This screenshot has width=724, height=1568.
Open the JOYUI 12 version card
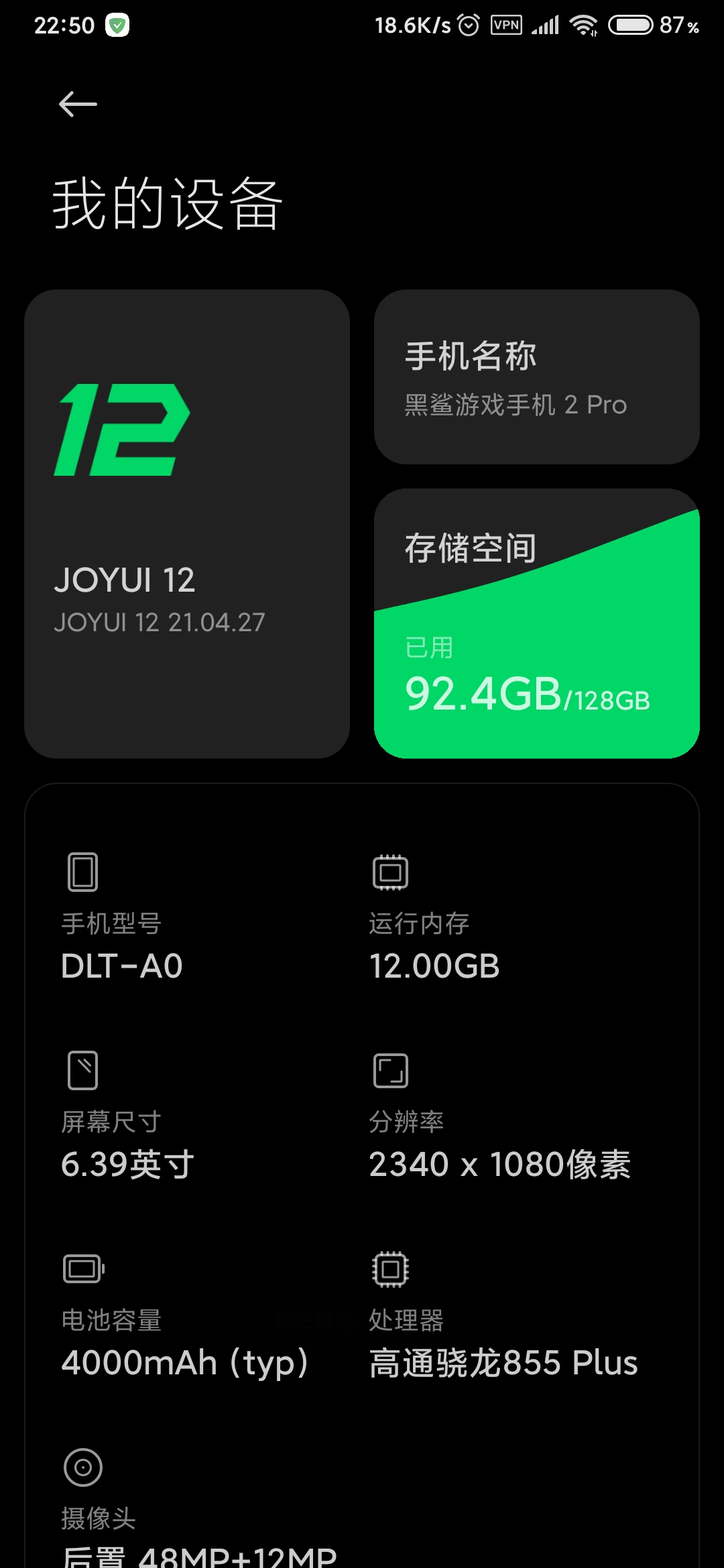(187, 524)
